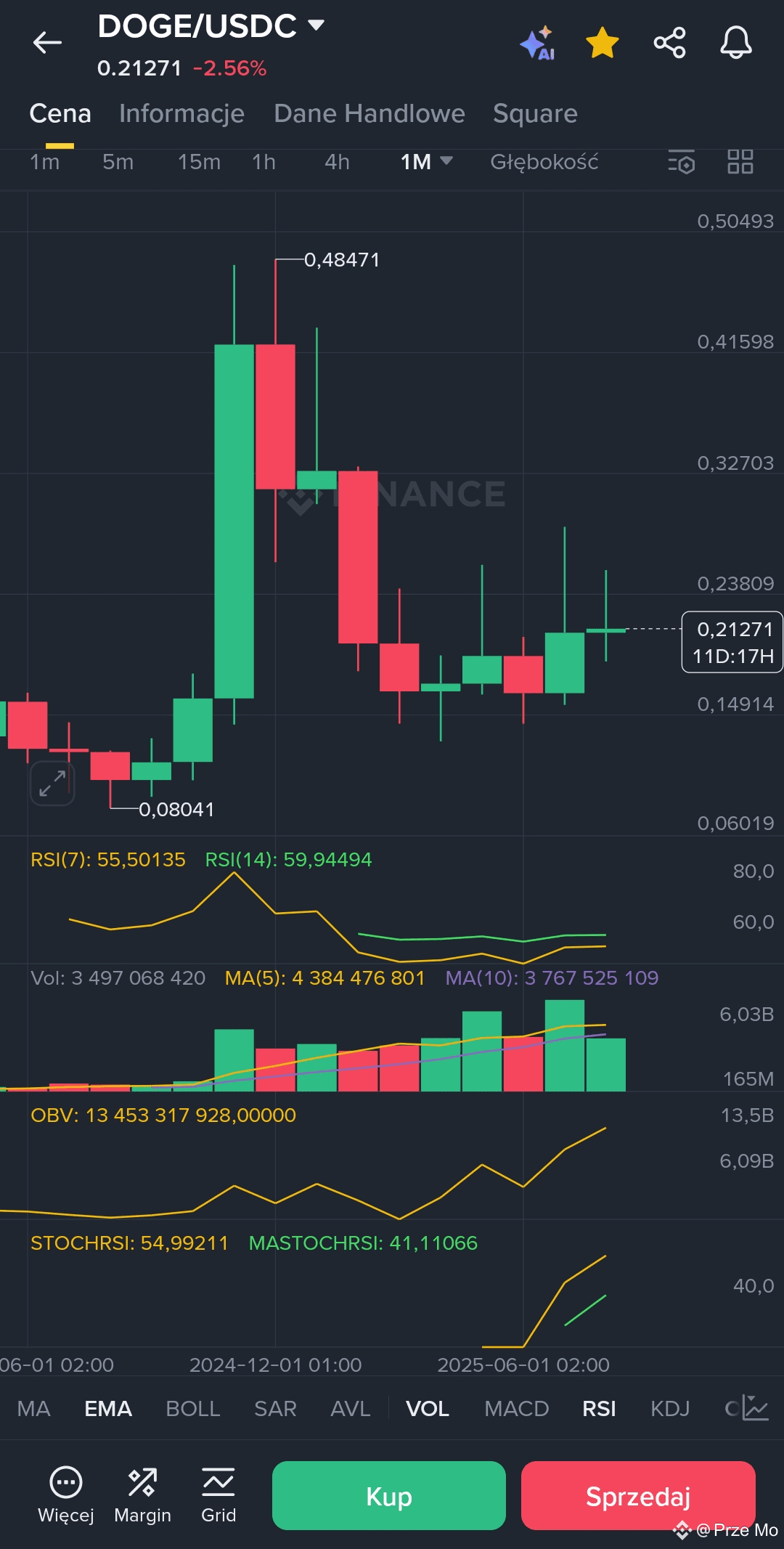Screen dimensions: 784x1549
Task: Tap the Sprzedaj button
Action: pos(638,1495)
